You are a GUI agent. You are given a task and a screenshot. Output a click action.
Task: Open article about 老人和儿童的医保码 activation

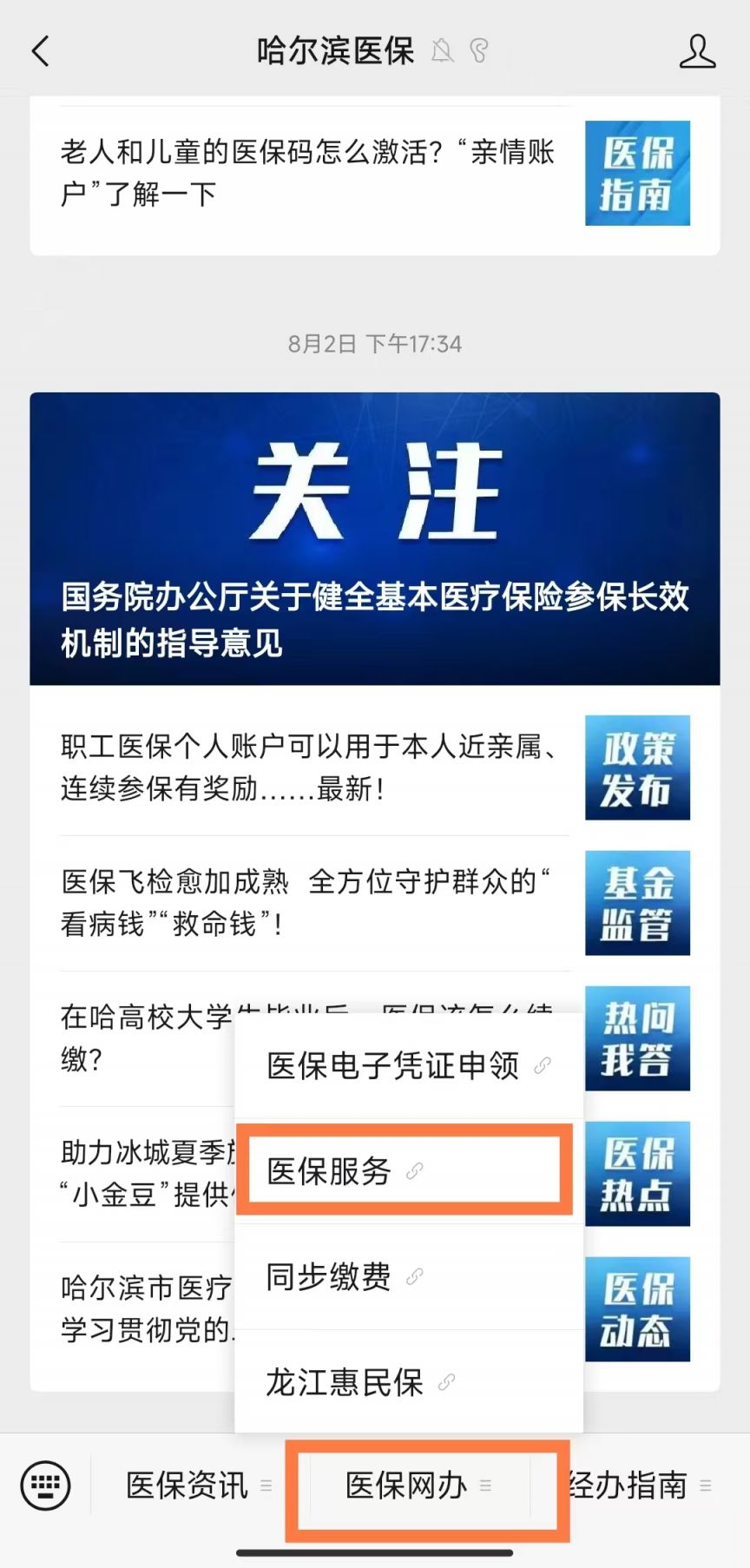(308, 173)
